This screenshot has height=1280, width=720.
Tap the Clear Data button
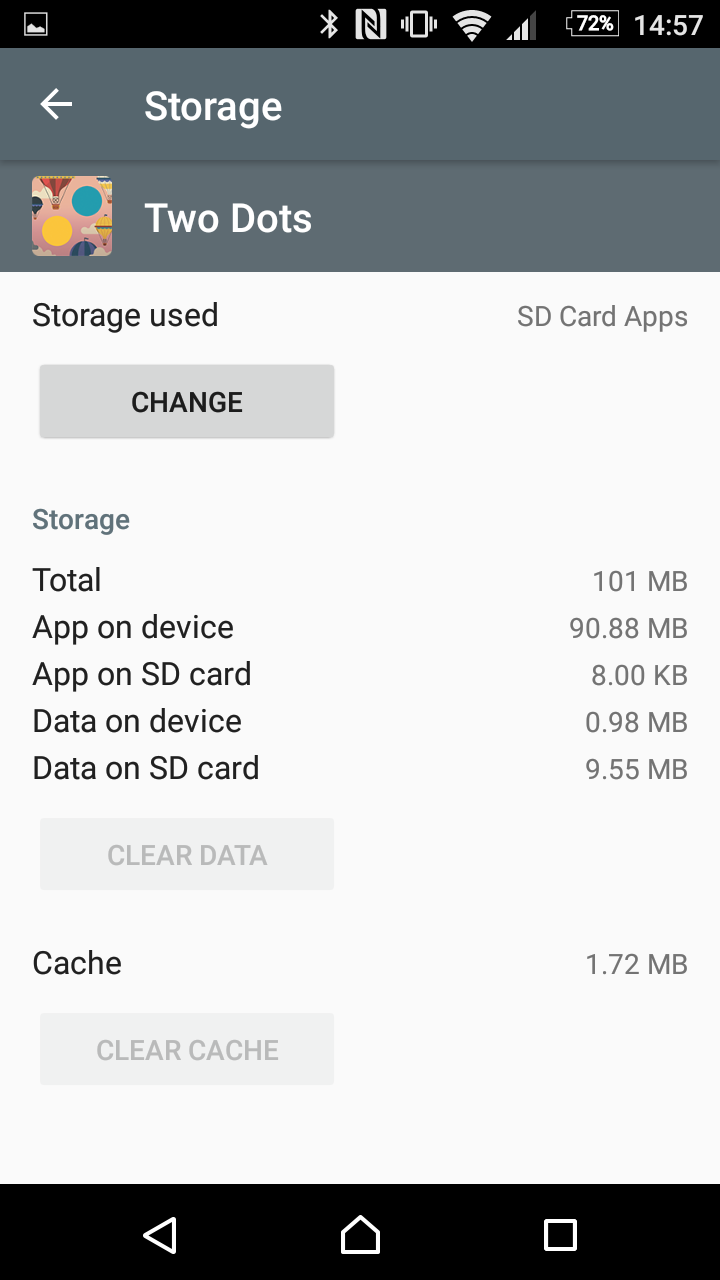pyautogui.click(x=187, y=855)
